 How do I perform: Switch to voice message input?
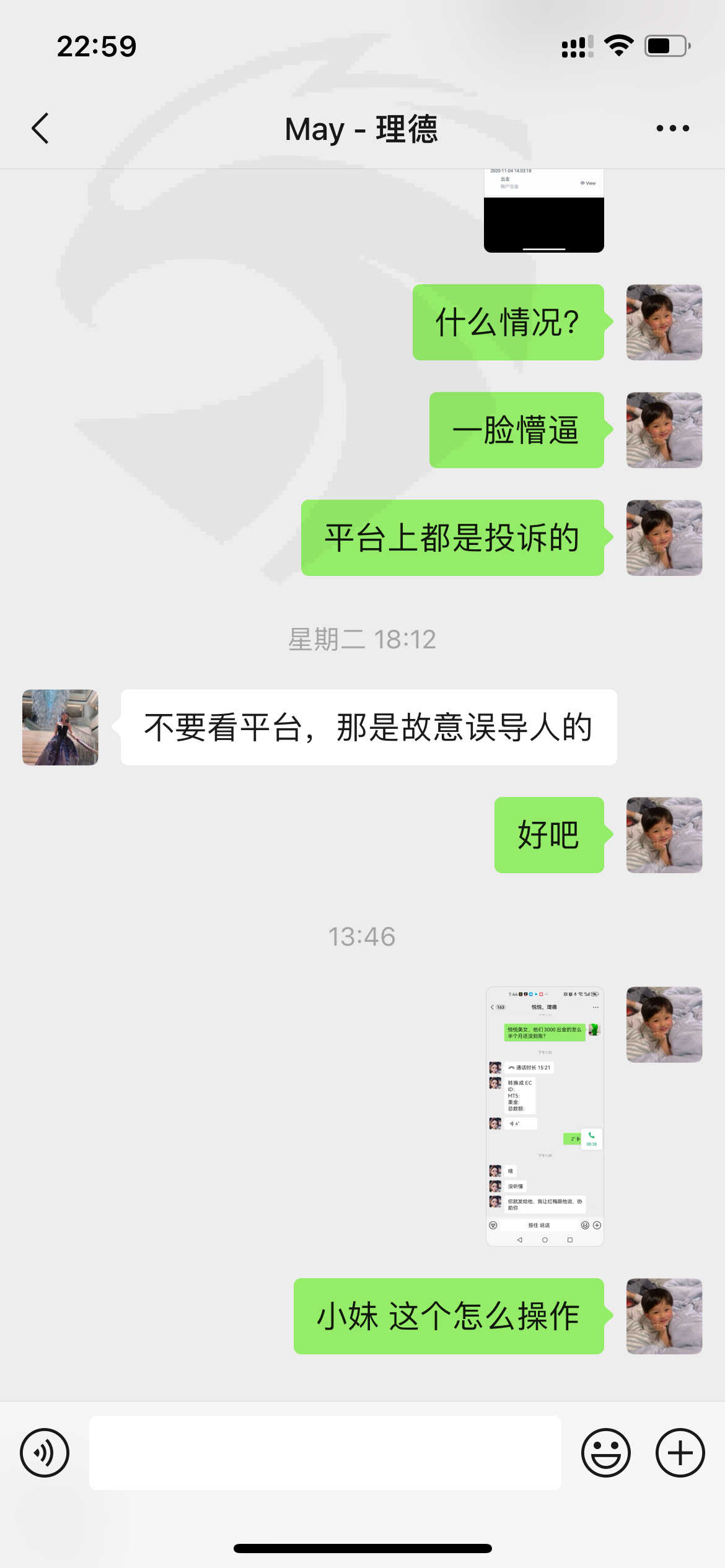45,1452
